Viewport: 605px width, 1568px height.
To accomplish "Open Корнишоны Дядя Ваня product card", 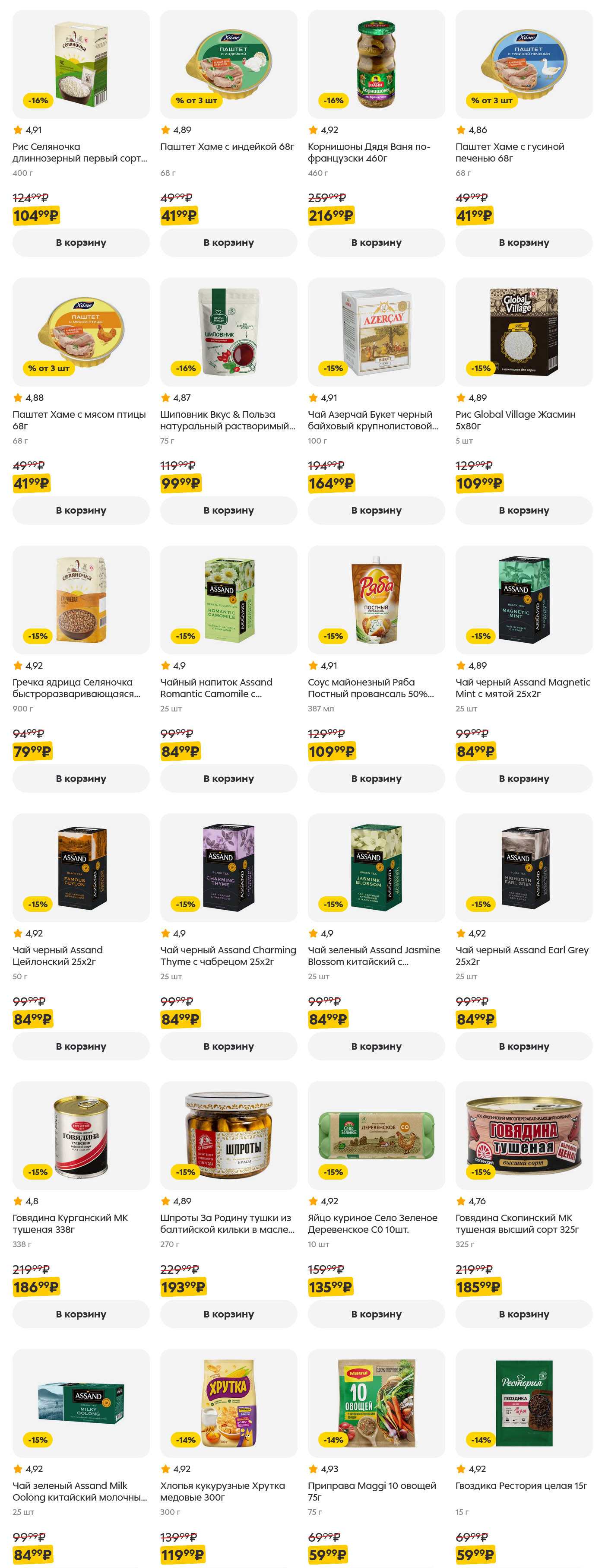I will point(376,64).
